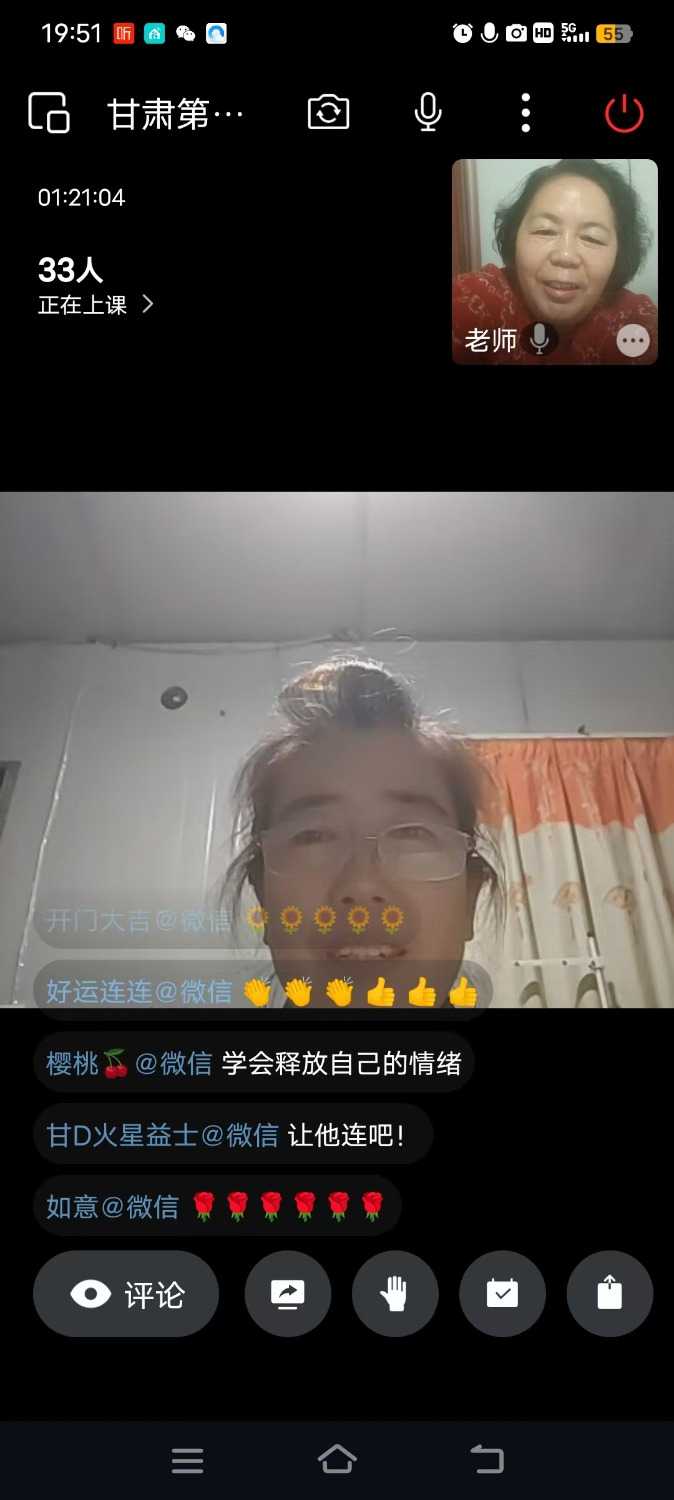The image size is (674, 1500).
Task: Open more options on the teacher's video
Action: tap(632, 341)
